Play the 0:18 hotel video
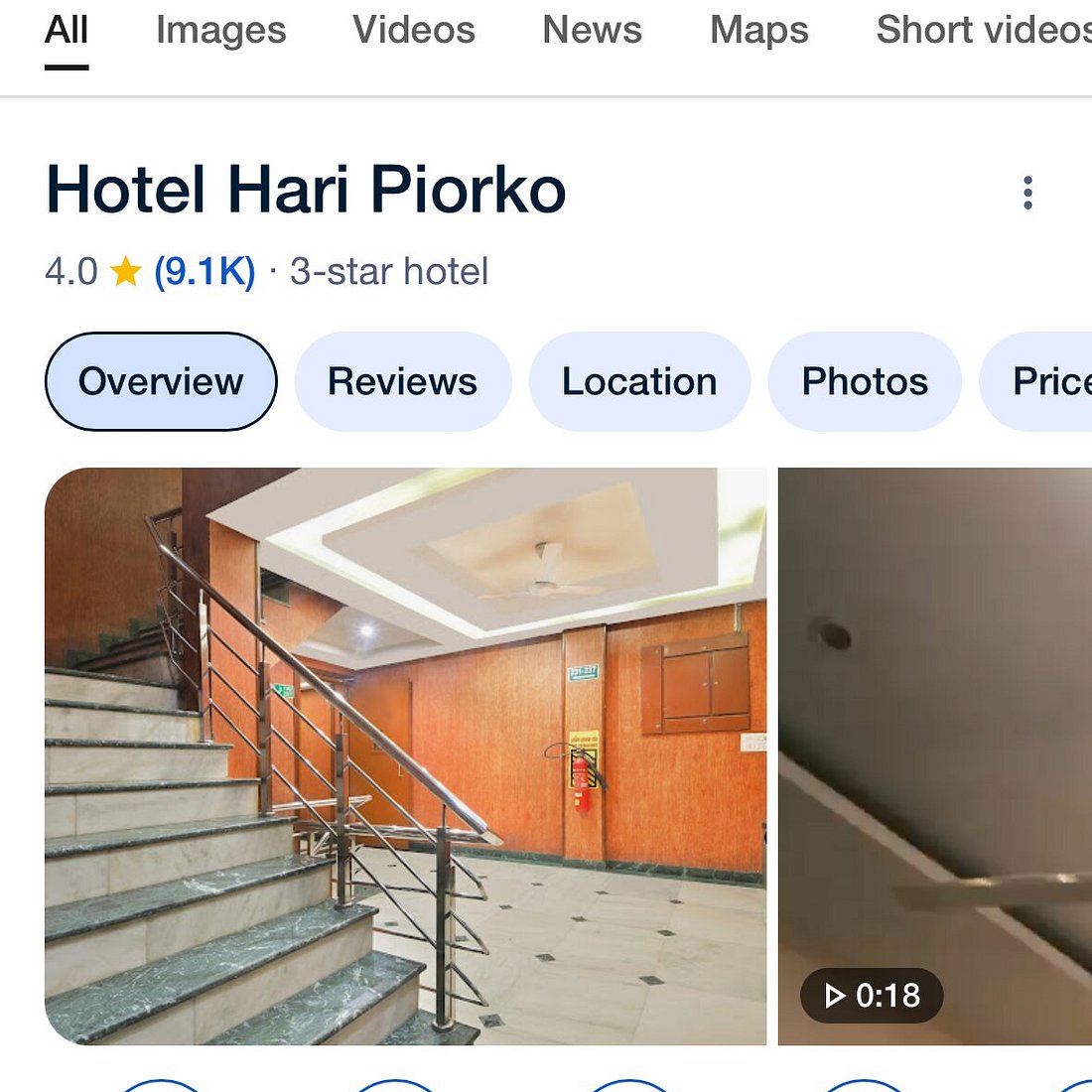The width and height of the screenshot is (1092, 1092). pos(933,754)
